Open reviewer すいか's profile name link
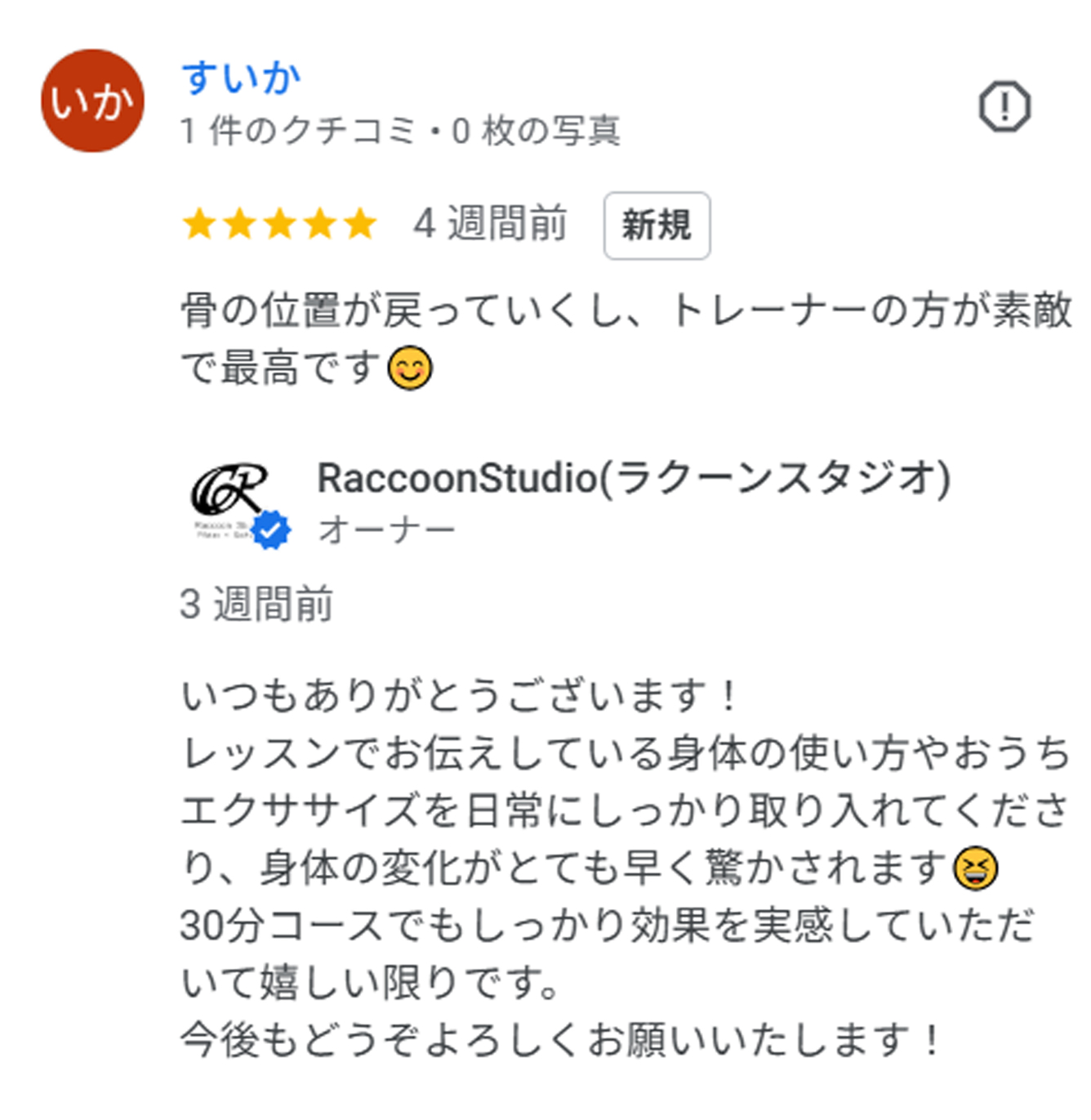 click(x=241, y=78)
